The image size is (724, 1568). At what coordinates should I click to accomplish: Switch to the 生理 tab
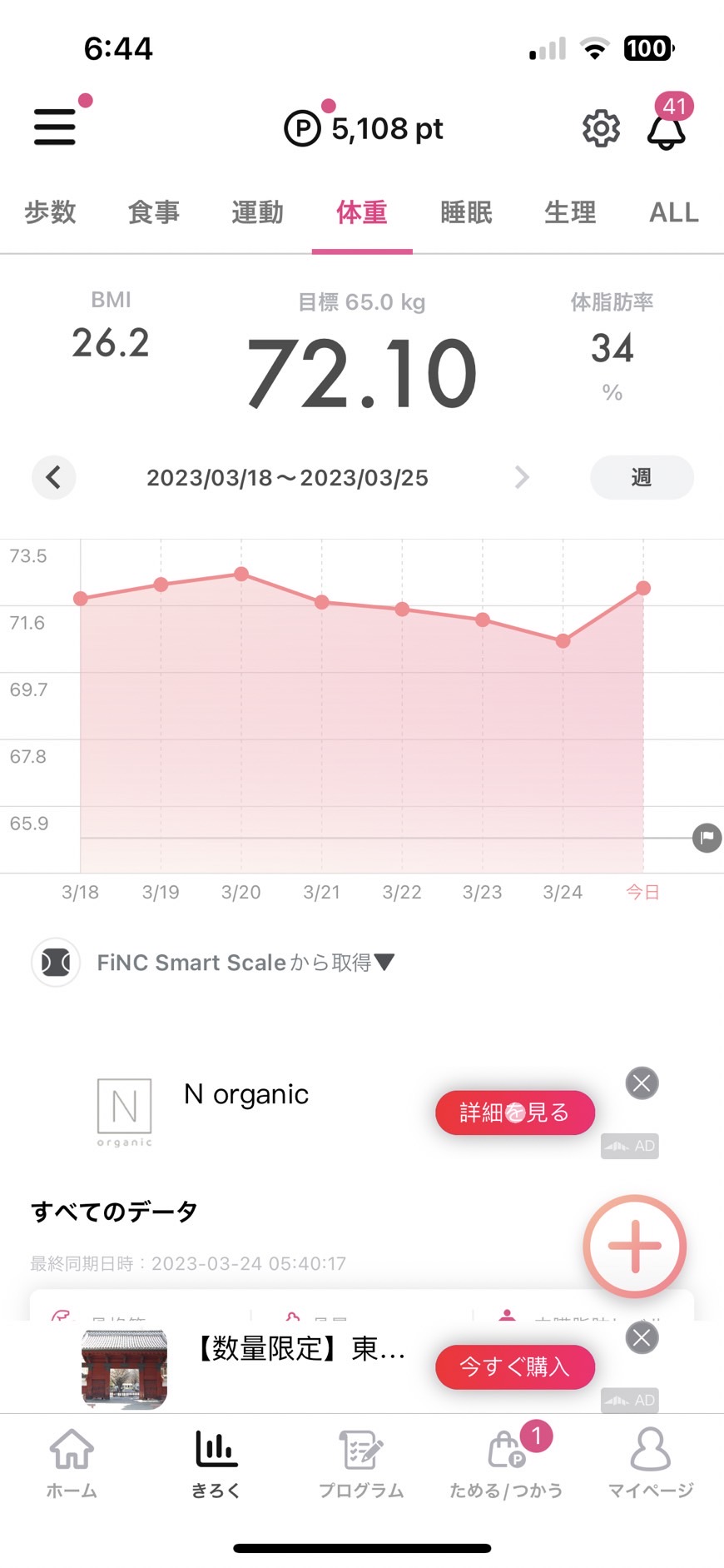coord(570,212)
